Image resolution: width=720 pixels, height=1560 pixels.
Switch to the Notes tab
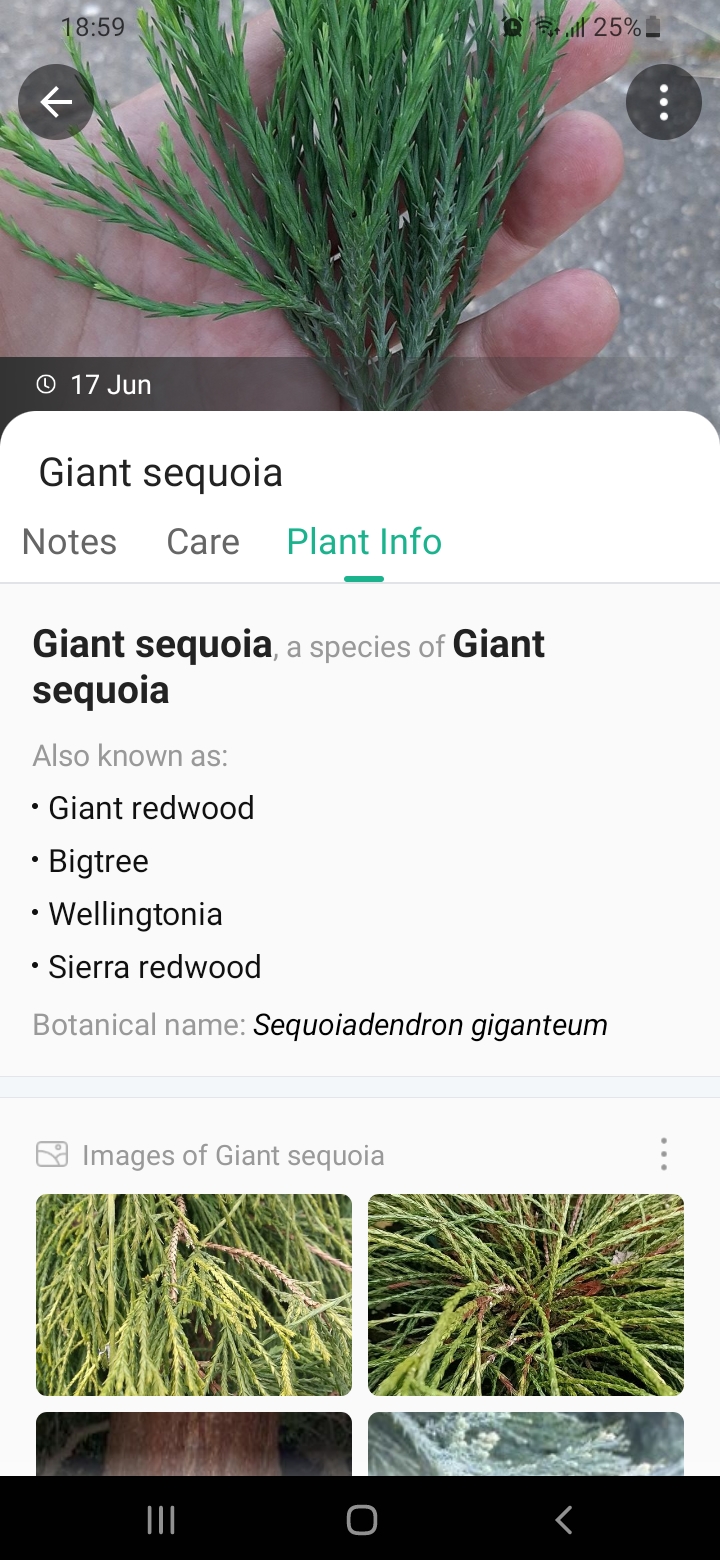pyautogui.click(x=69, y=542)
